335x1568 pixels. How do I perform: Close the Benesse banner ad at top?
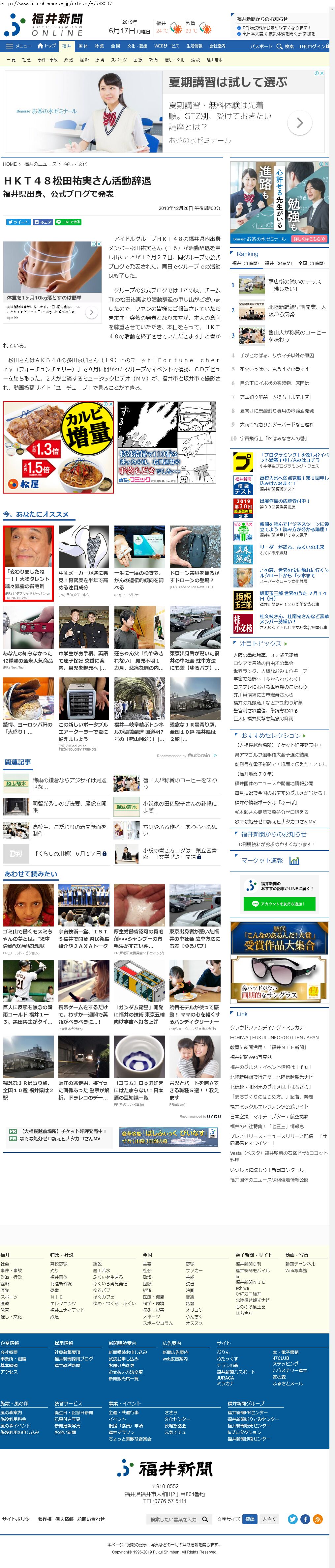(322, 74)
